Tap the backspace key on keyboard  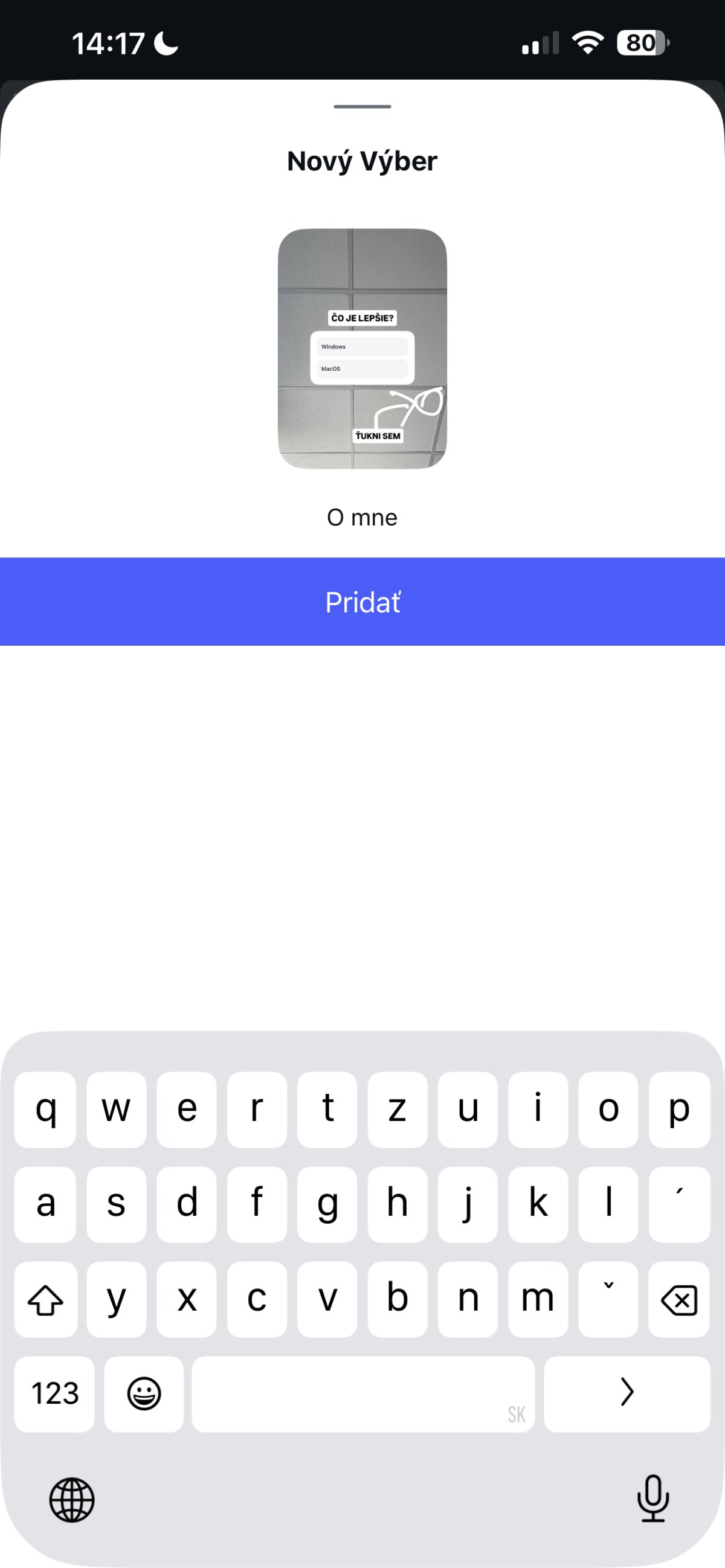point(678,1299)
